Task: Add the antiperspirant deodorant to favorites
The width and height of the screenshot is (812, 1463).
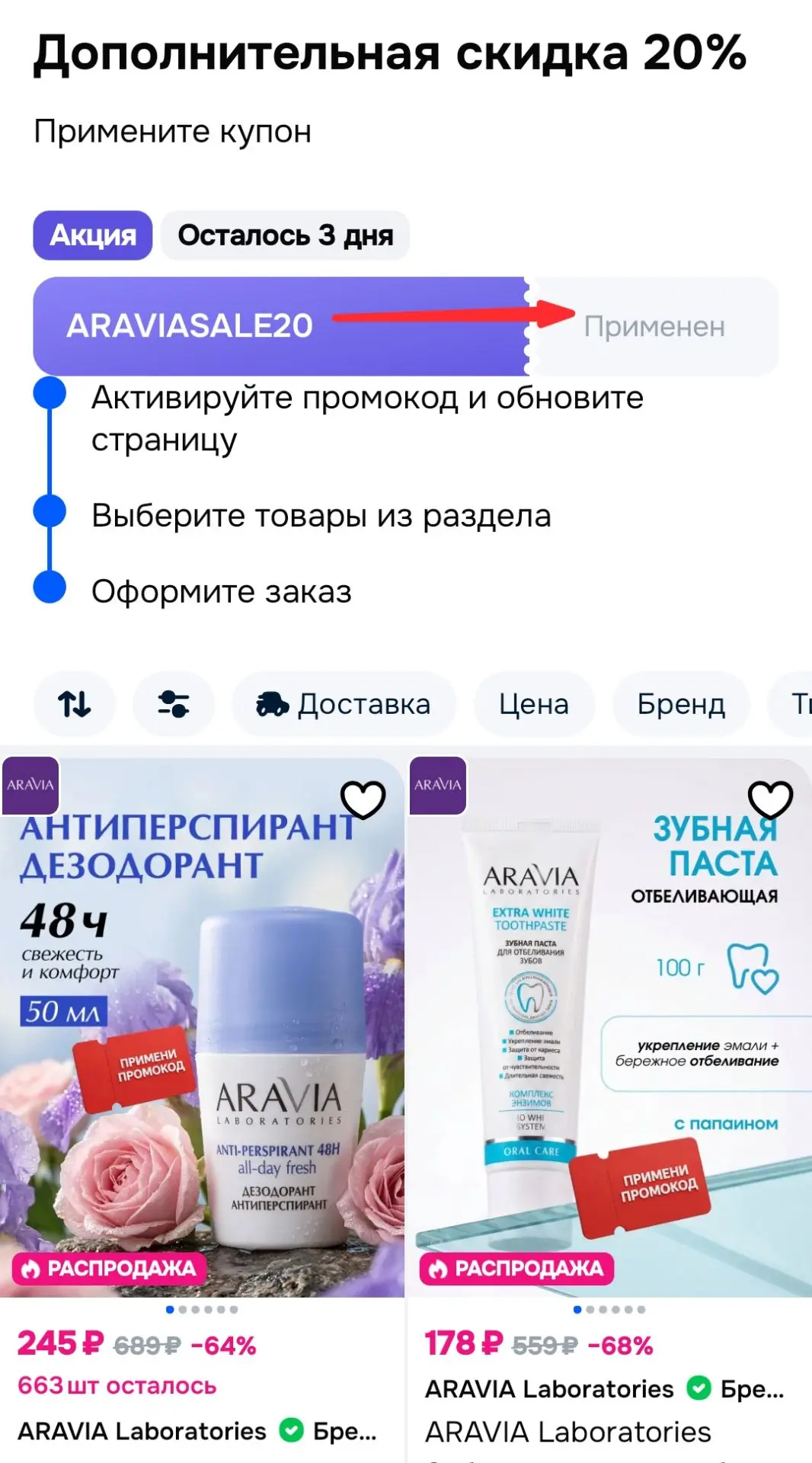Action: [363, 799]
